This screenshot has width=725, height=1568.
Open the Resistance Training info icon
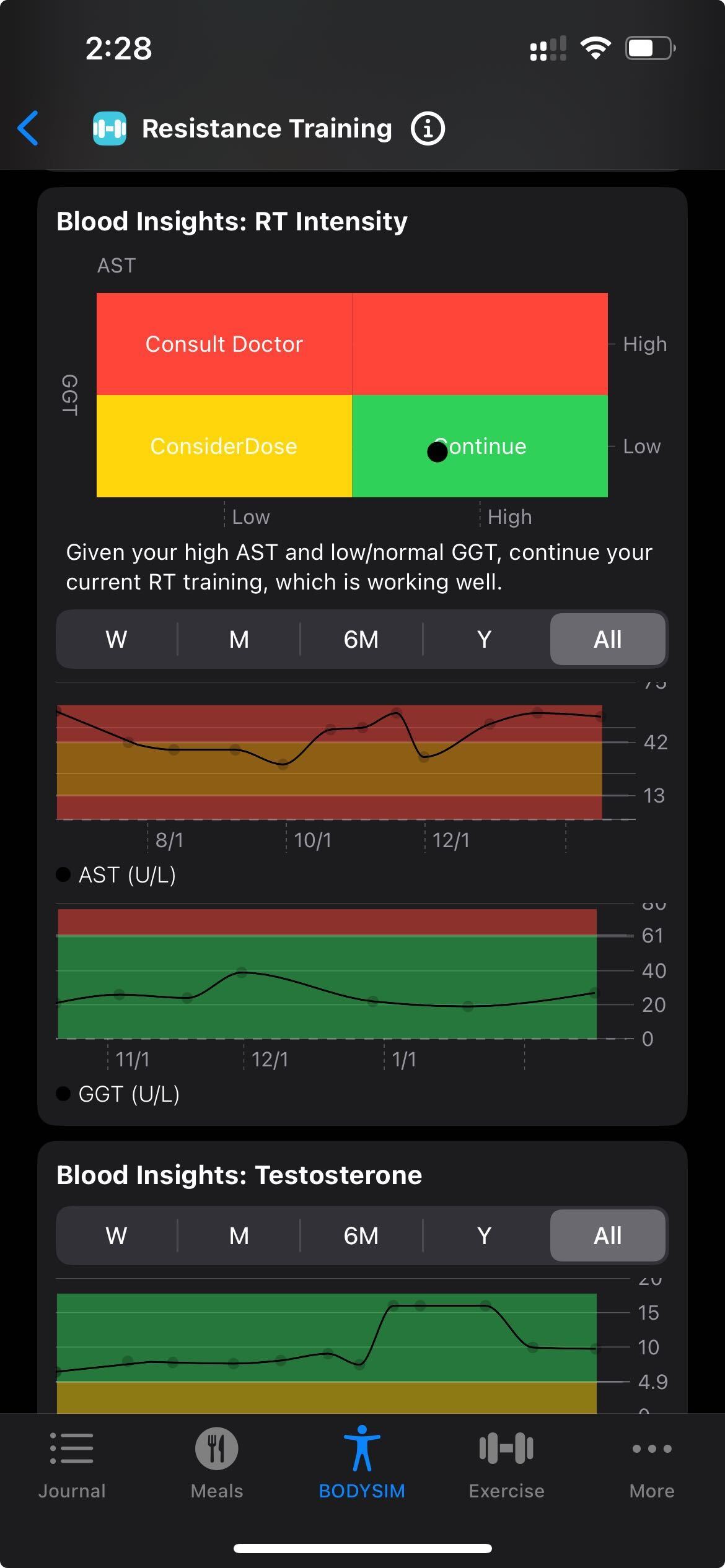point(428,128)
